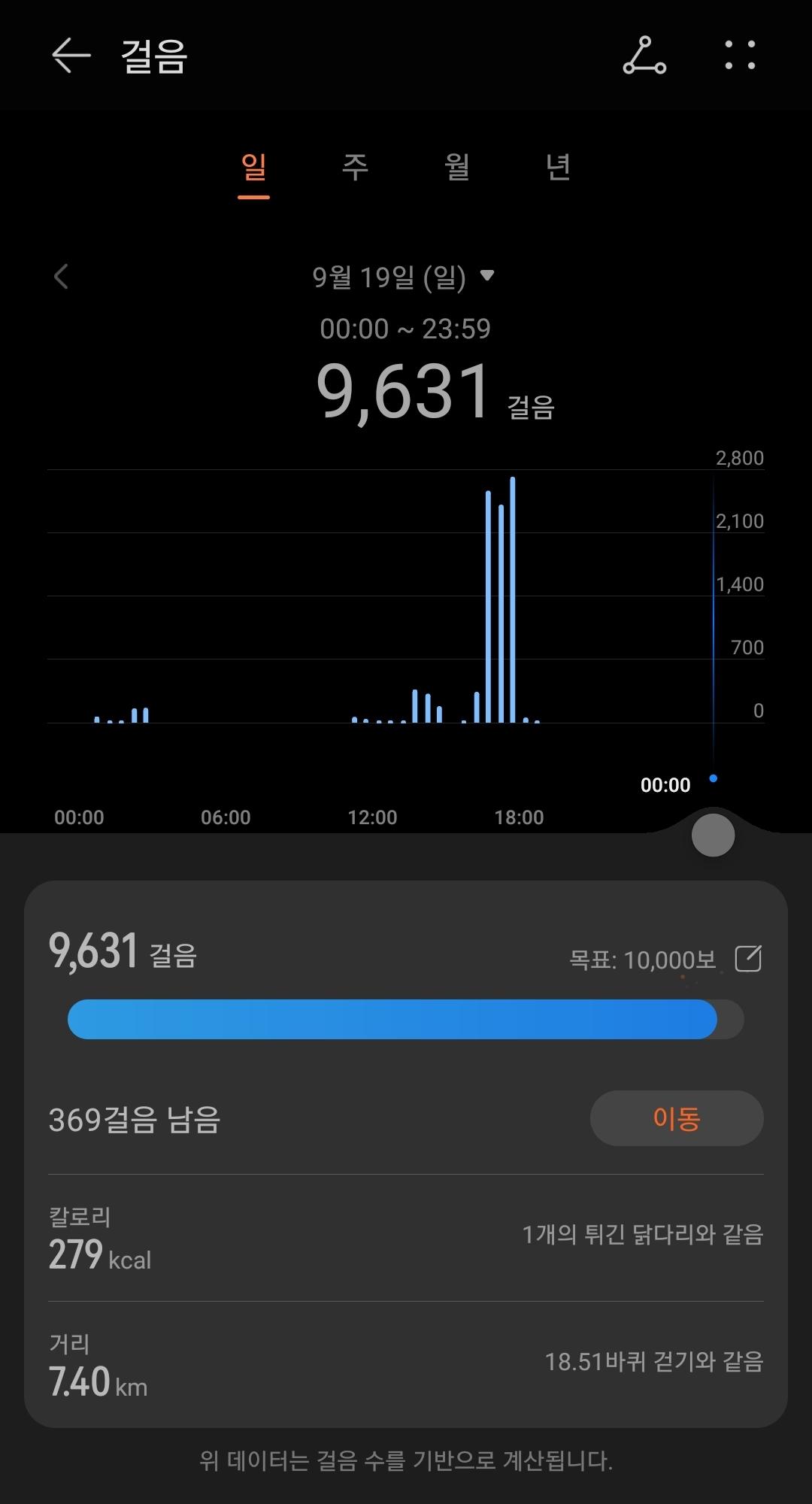812x1504 pixels.
Task: Go back from the 걸음 screen
Action: pyautogui.click(x=71, y=56)
